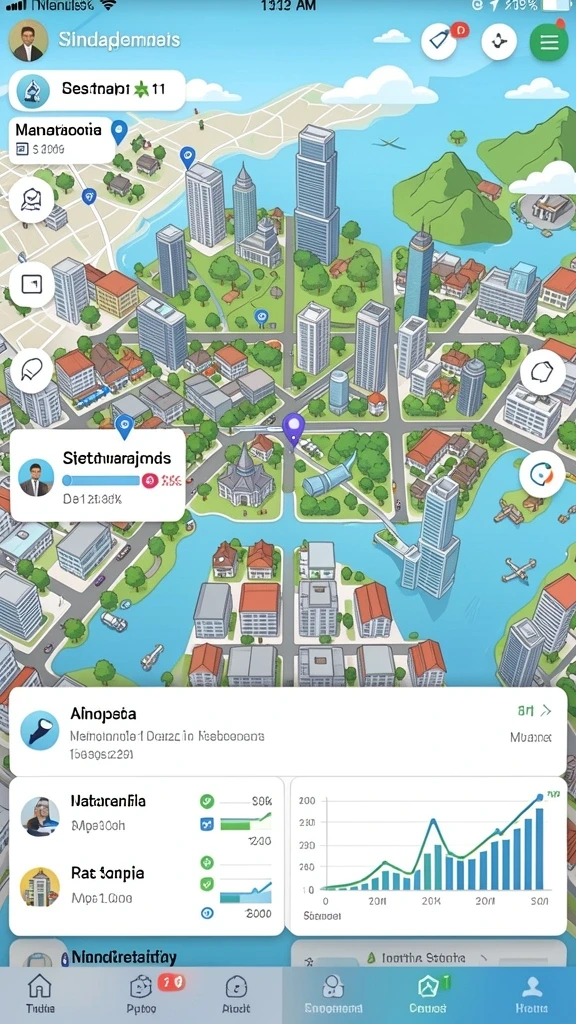Open the Naturenfila row
This screenshot has width=576, height=1024.
pos(147,815)
